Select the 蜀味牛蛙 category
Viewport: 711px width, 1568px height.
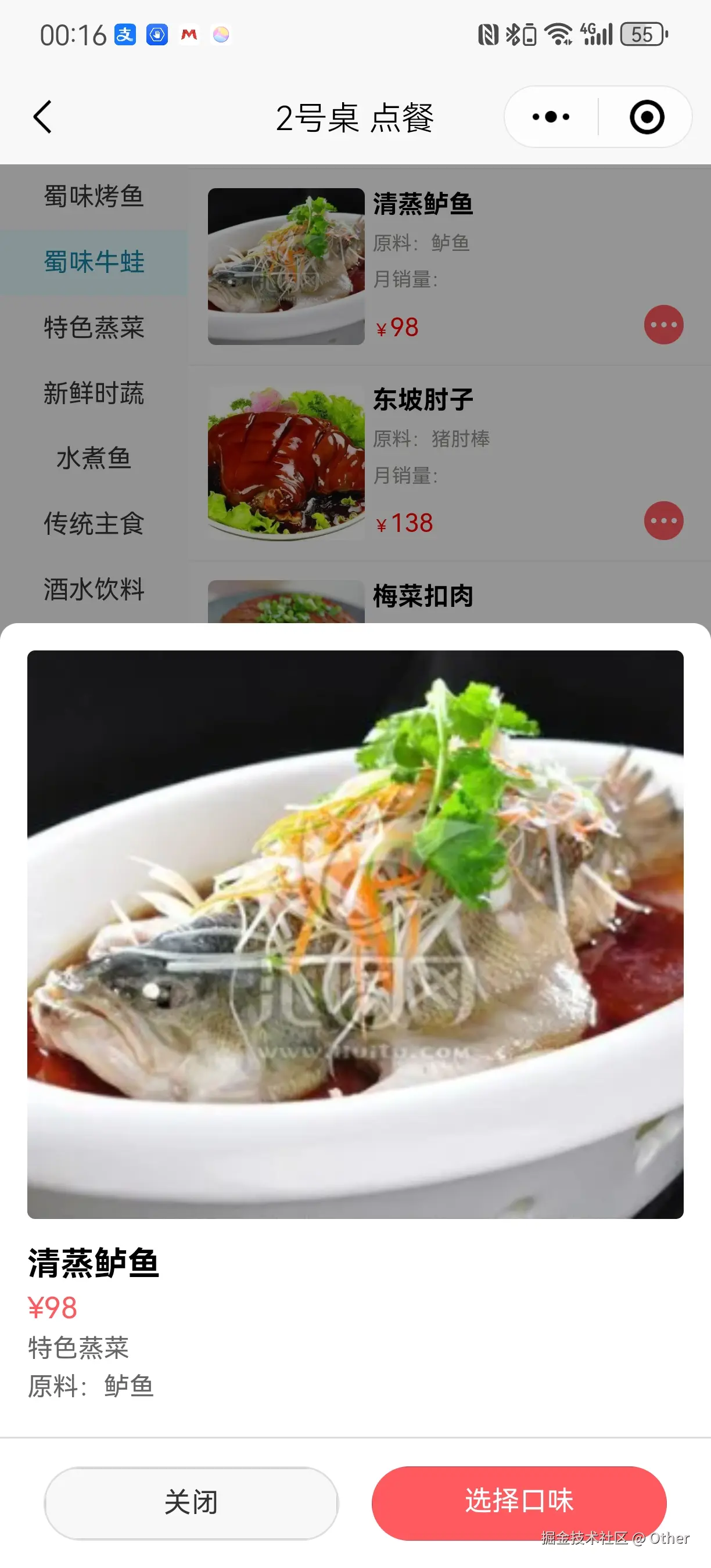pyautogui.click(x=94, y=262)
